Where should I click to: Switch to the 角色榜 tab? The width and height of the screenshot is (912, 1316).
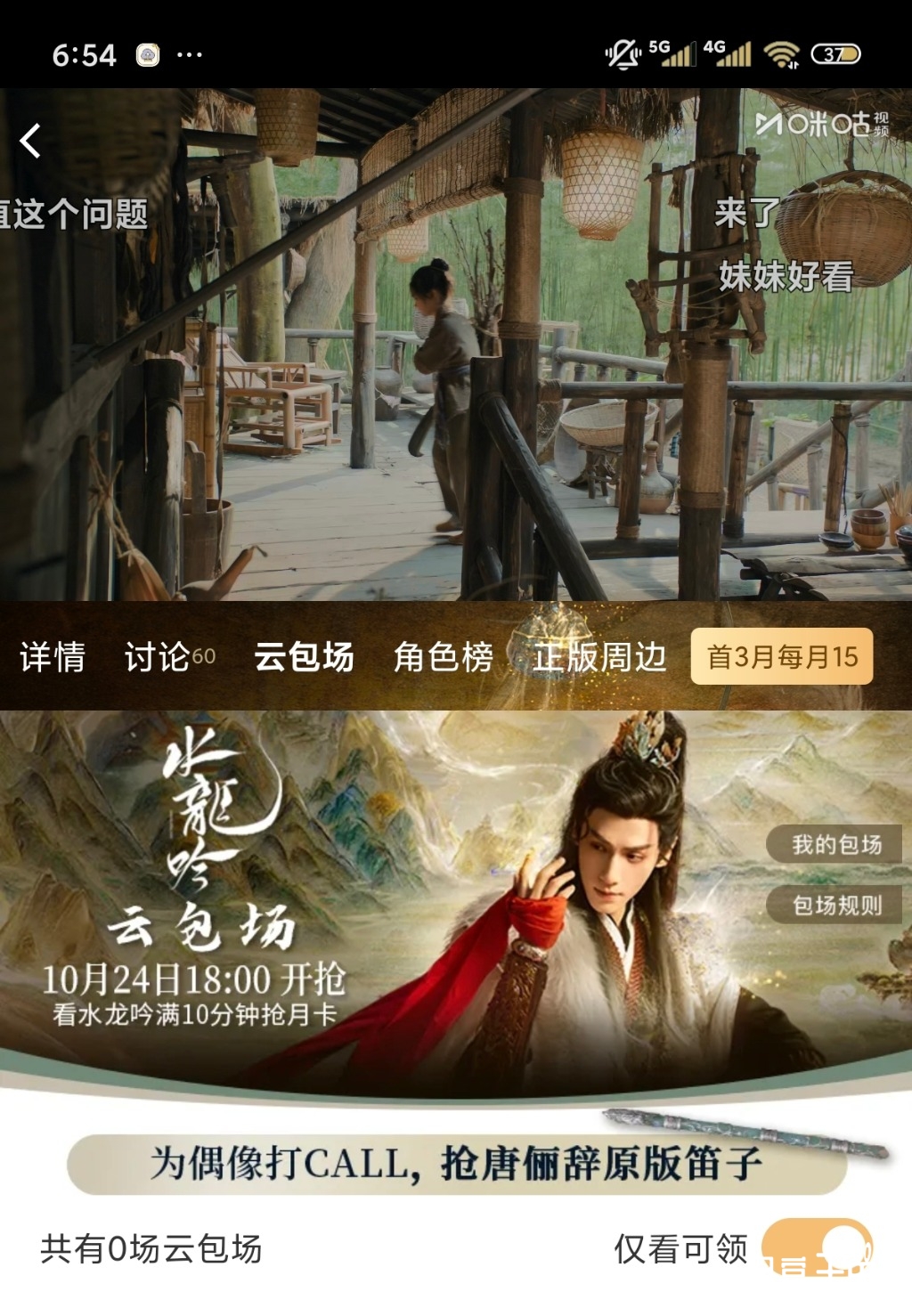pyautogui.click(x=443, y=657)
